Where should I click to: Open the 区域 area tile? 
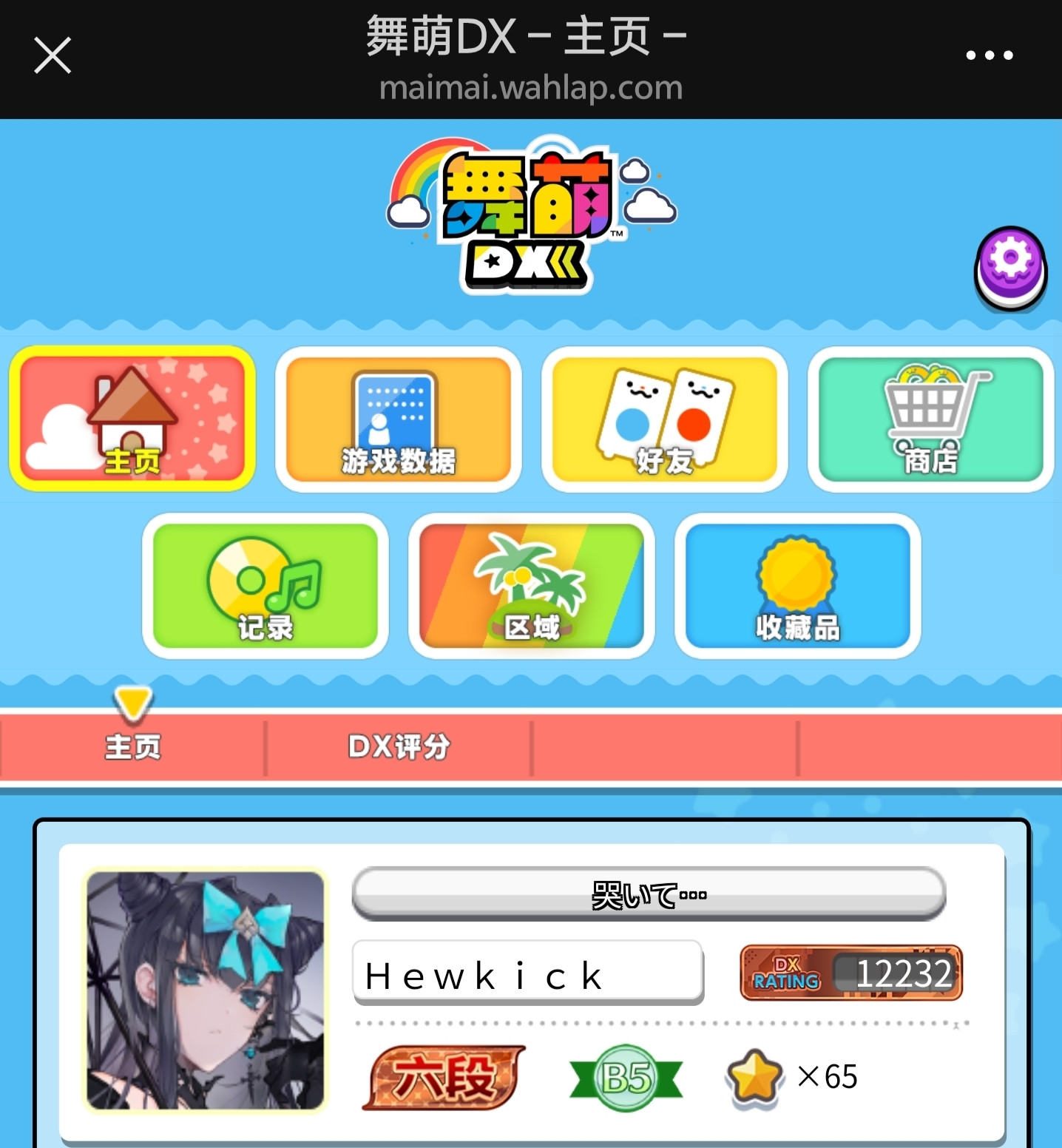[531, 585]
